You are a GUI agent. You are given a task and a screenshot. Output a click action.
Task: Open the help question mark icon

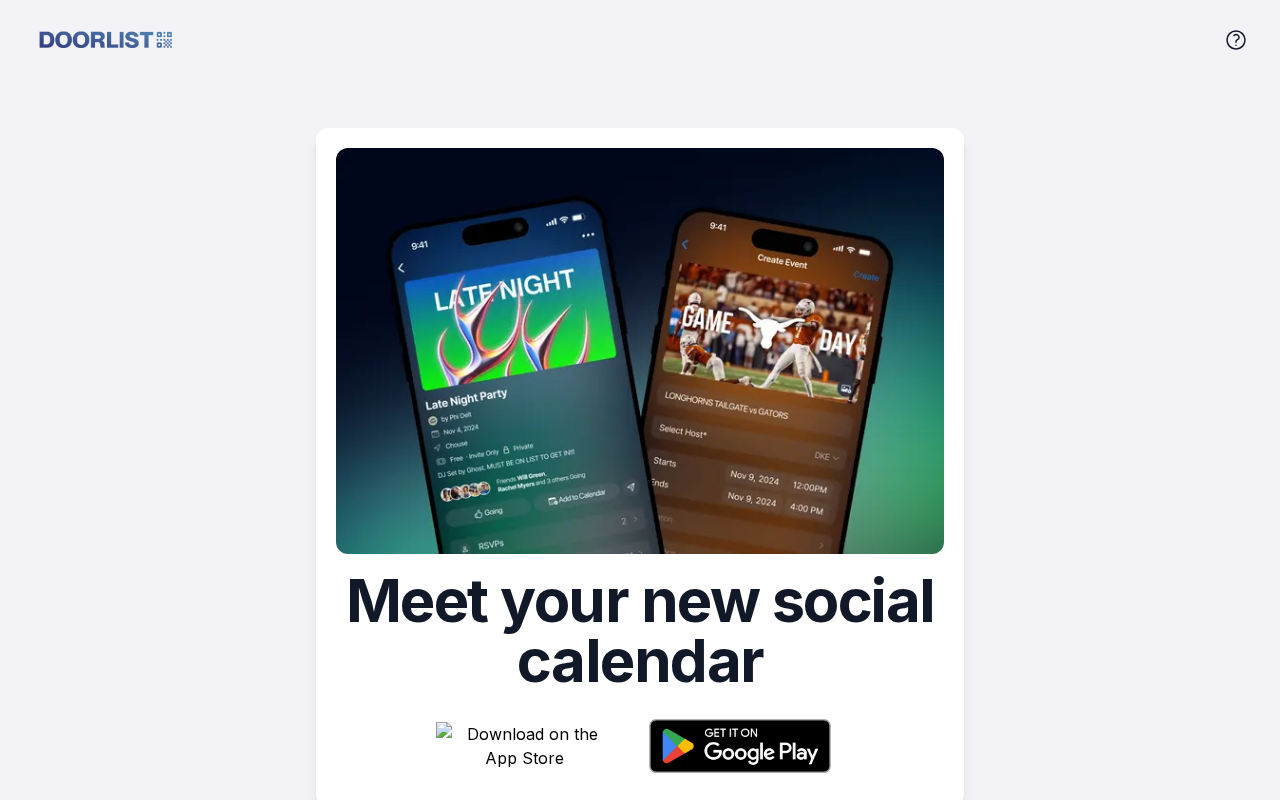1236,40
